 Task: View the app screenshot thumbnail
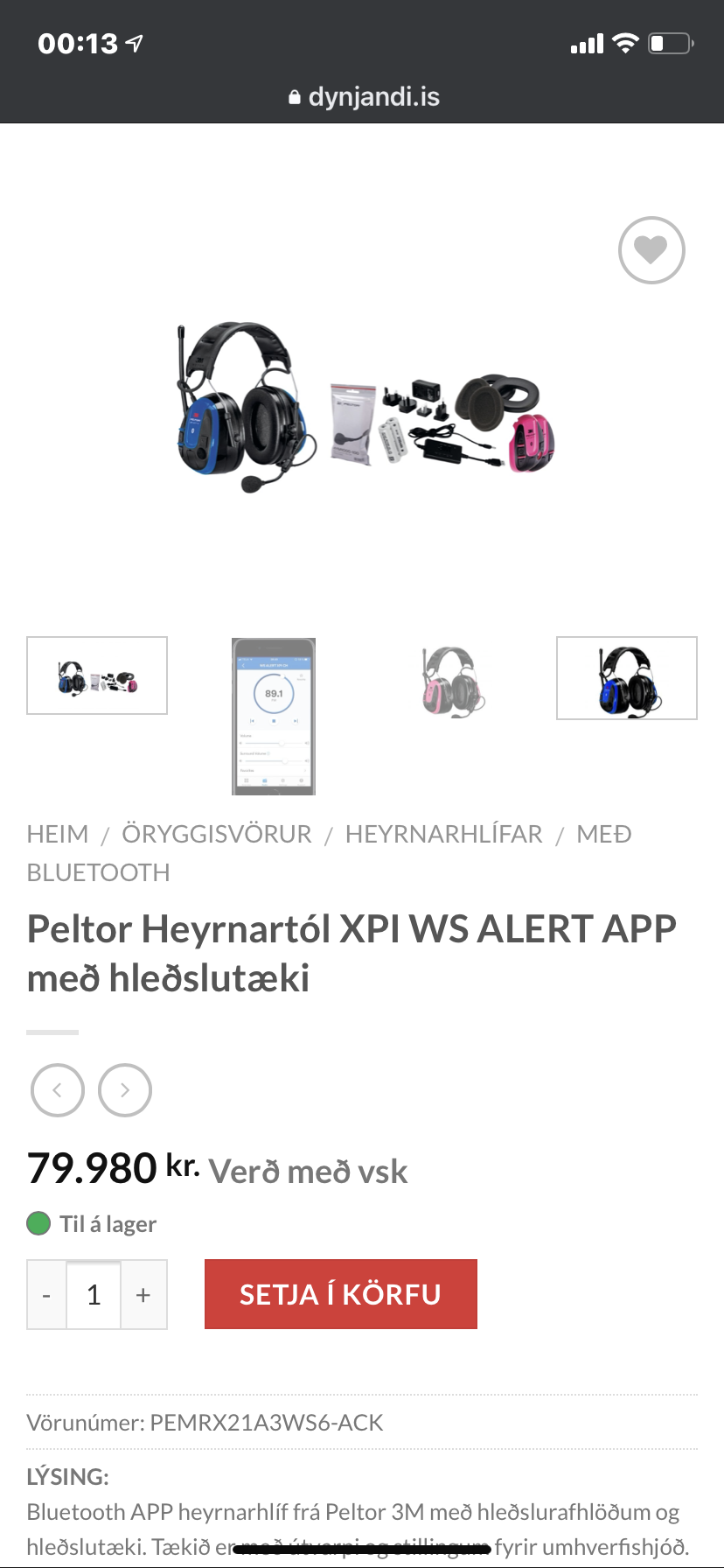[273, 716]
